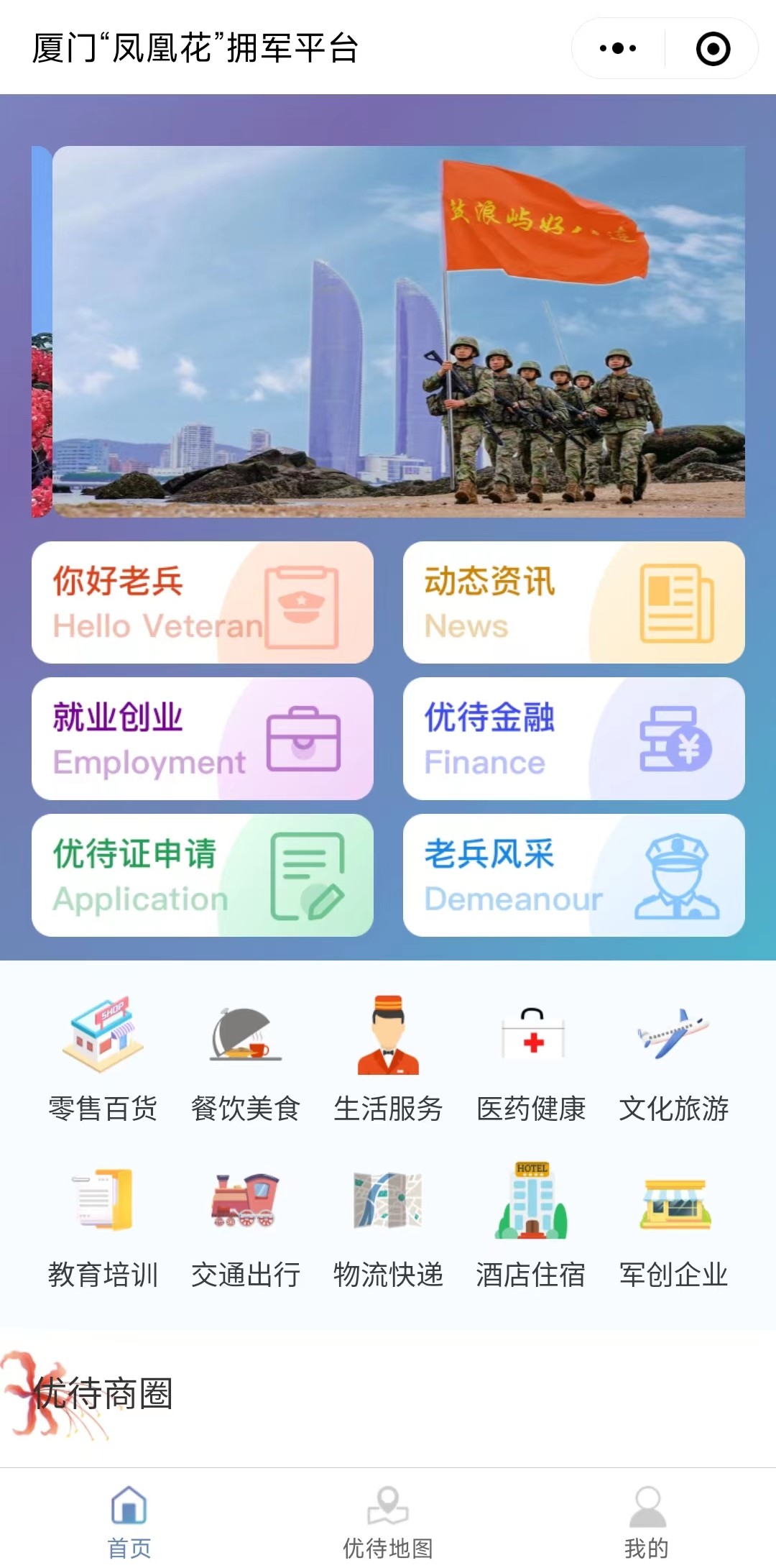
Task: Open 你好老兵 Hello Veteran card
Action: (x=203, y=602)
